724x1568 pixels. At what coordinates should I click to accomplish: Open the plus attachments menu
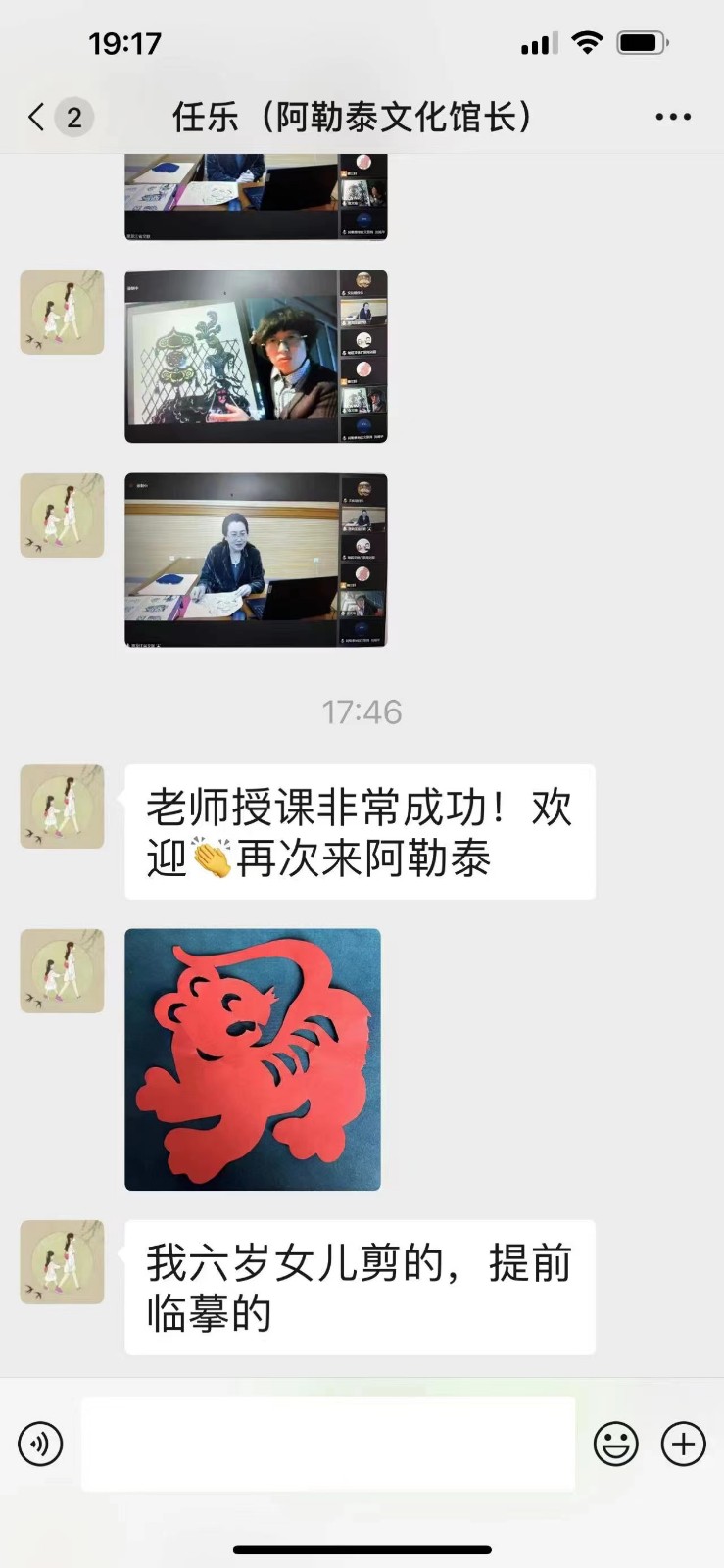[684, 1444]
